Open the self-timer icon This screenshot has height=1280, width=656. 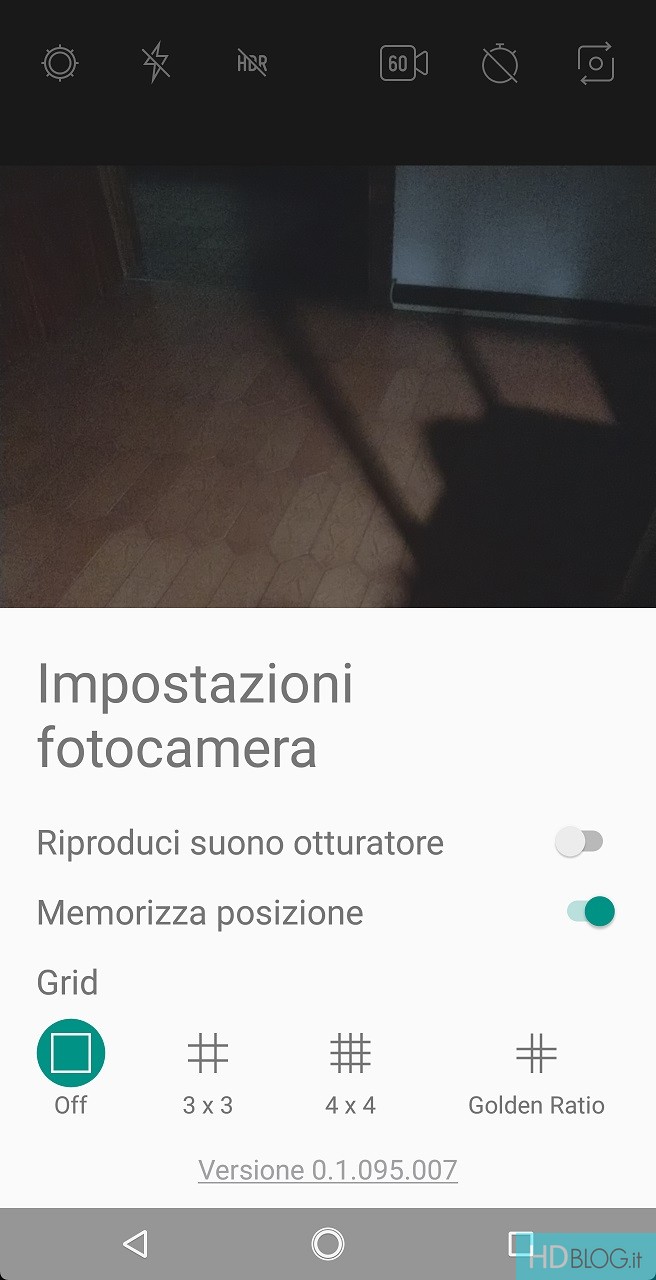(x=500, y=64)
